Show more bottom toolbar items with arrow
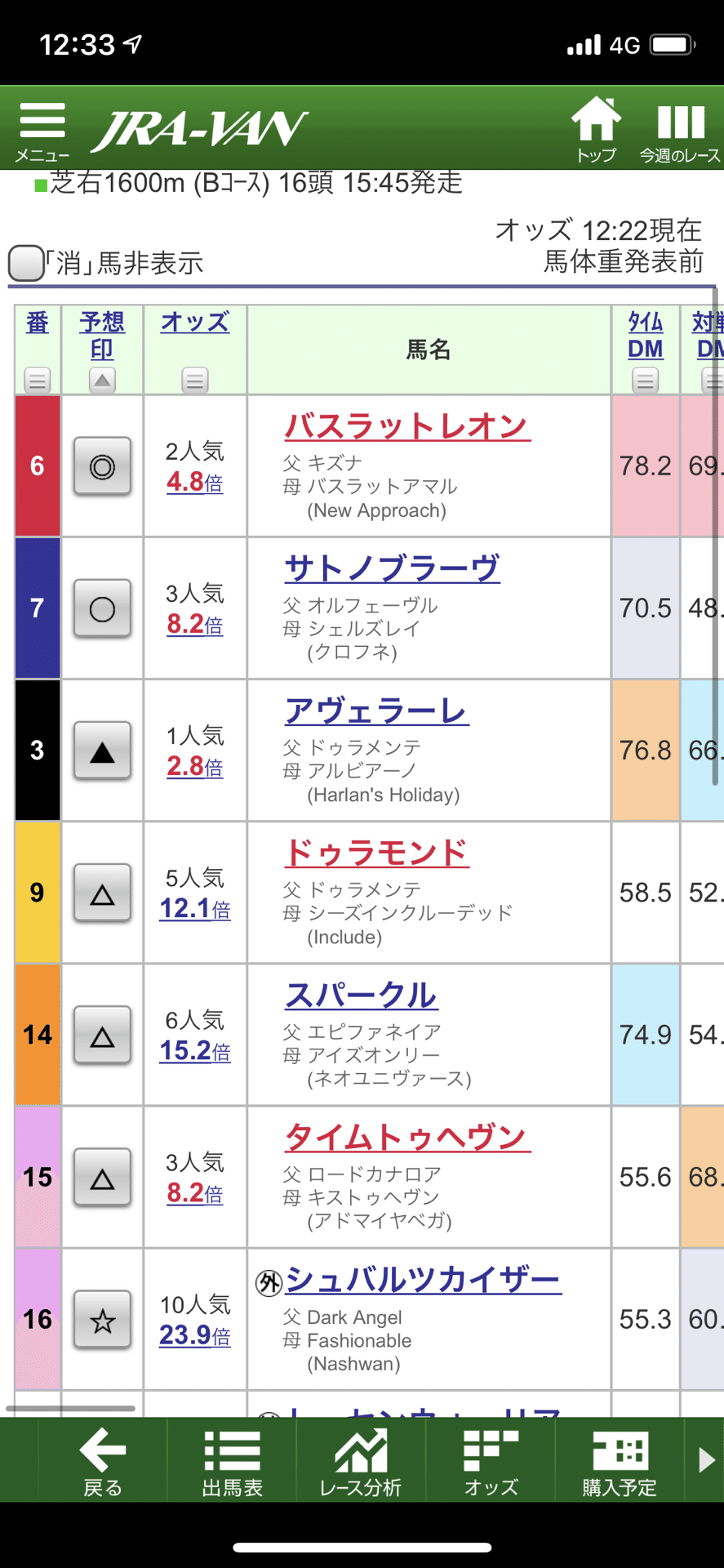 tap(707, 1459)
